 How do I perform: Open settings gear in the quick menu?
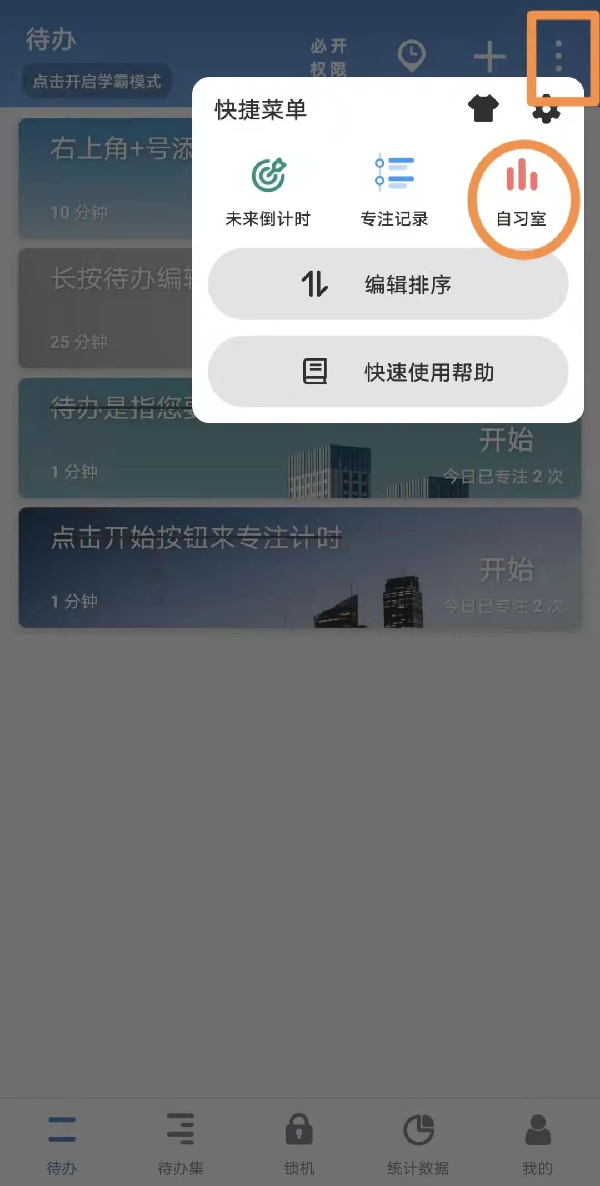tap(546, 110)
